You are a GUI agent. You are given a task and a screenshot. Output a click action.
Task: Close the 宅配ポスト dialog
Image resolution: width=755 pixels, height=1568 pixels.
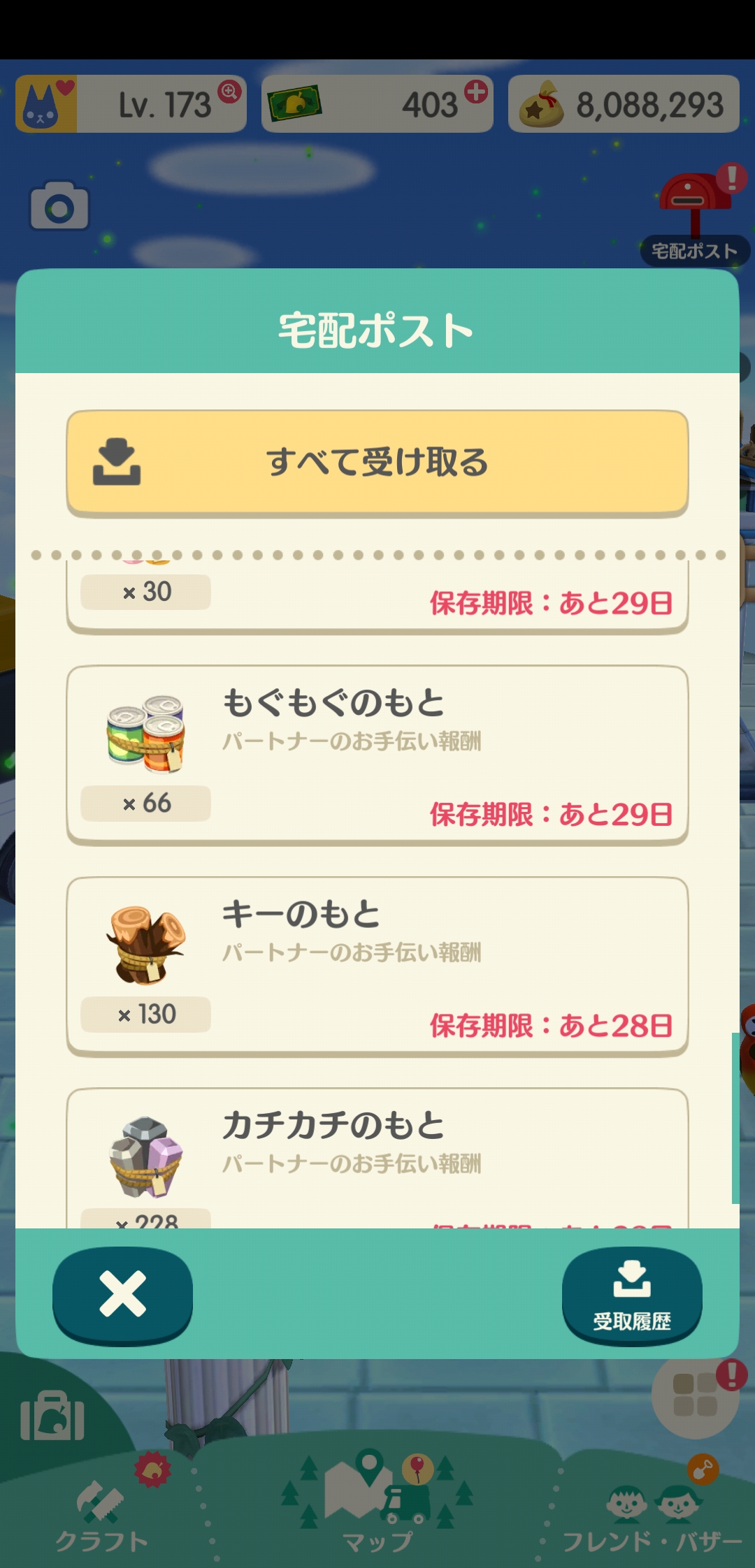[x=122, y=1294]
